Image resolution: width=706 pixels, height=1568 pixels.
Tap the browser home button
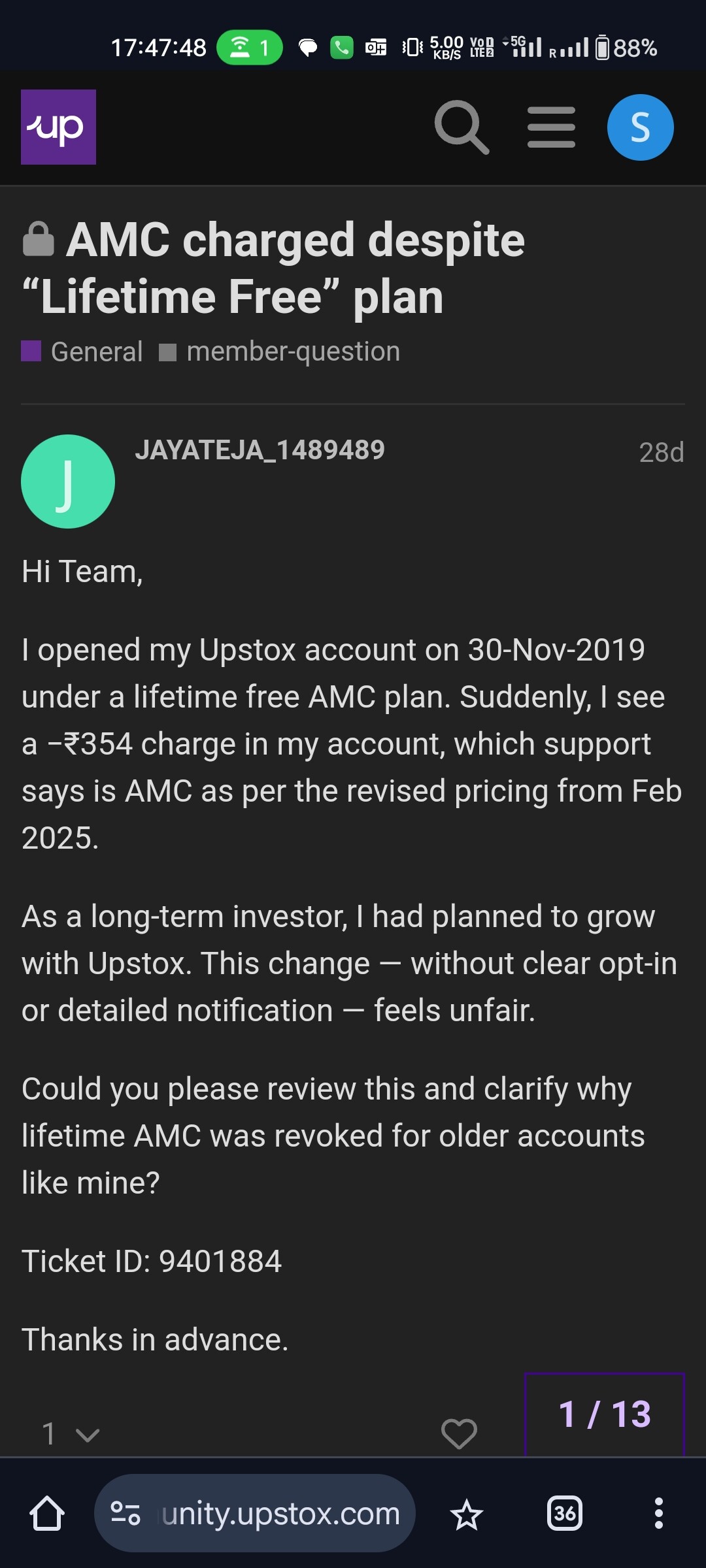pos(47,1513)
